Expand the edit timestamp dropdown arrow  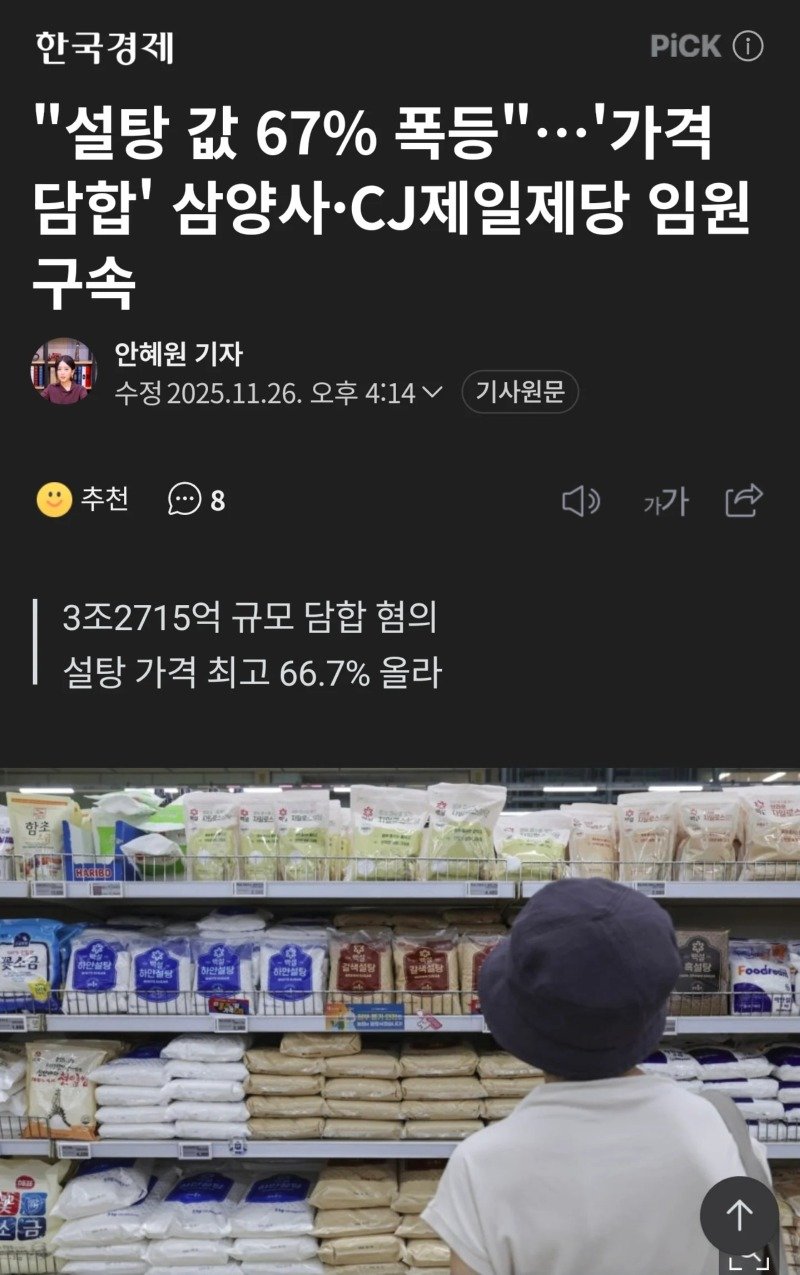(430, 393)
